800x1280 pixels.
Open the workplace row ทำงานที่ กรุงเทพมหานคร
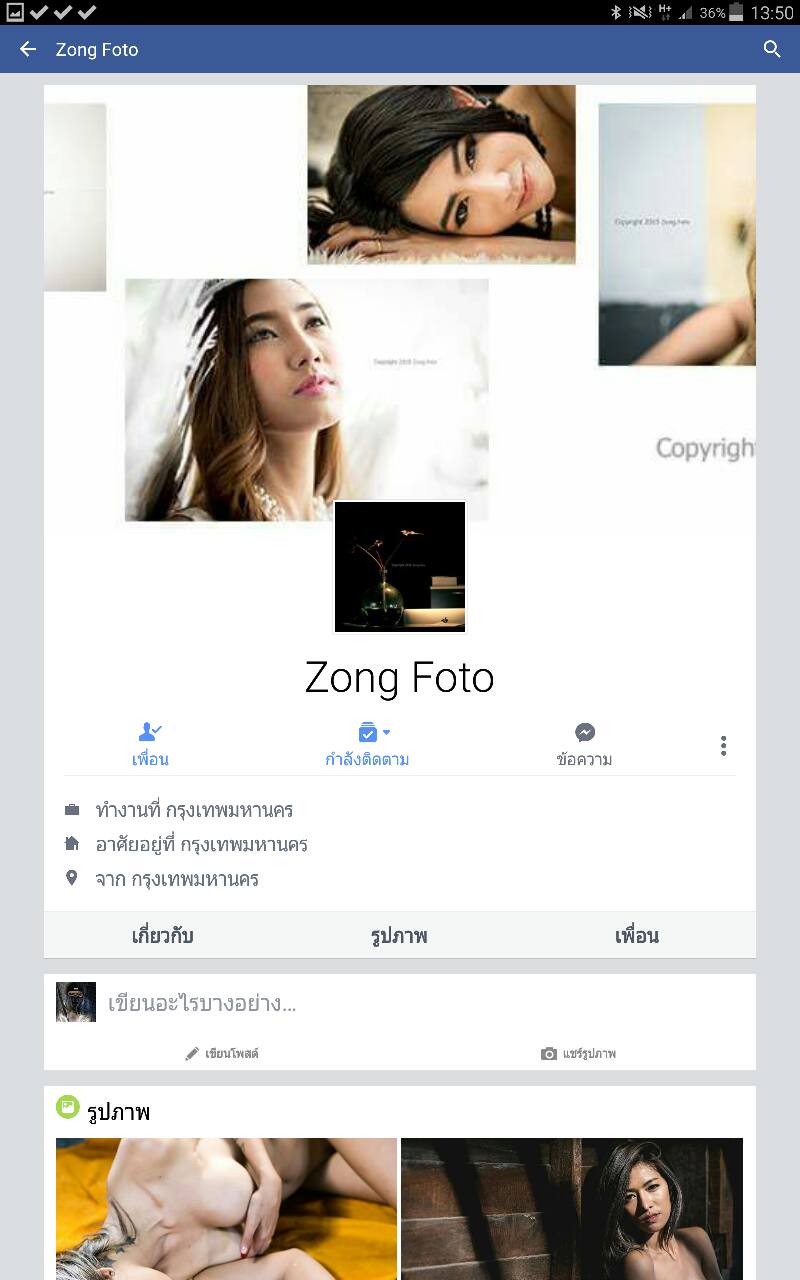[194, 810]
